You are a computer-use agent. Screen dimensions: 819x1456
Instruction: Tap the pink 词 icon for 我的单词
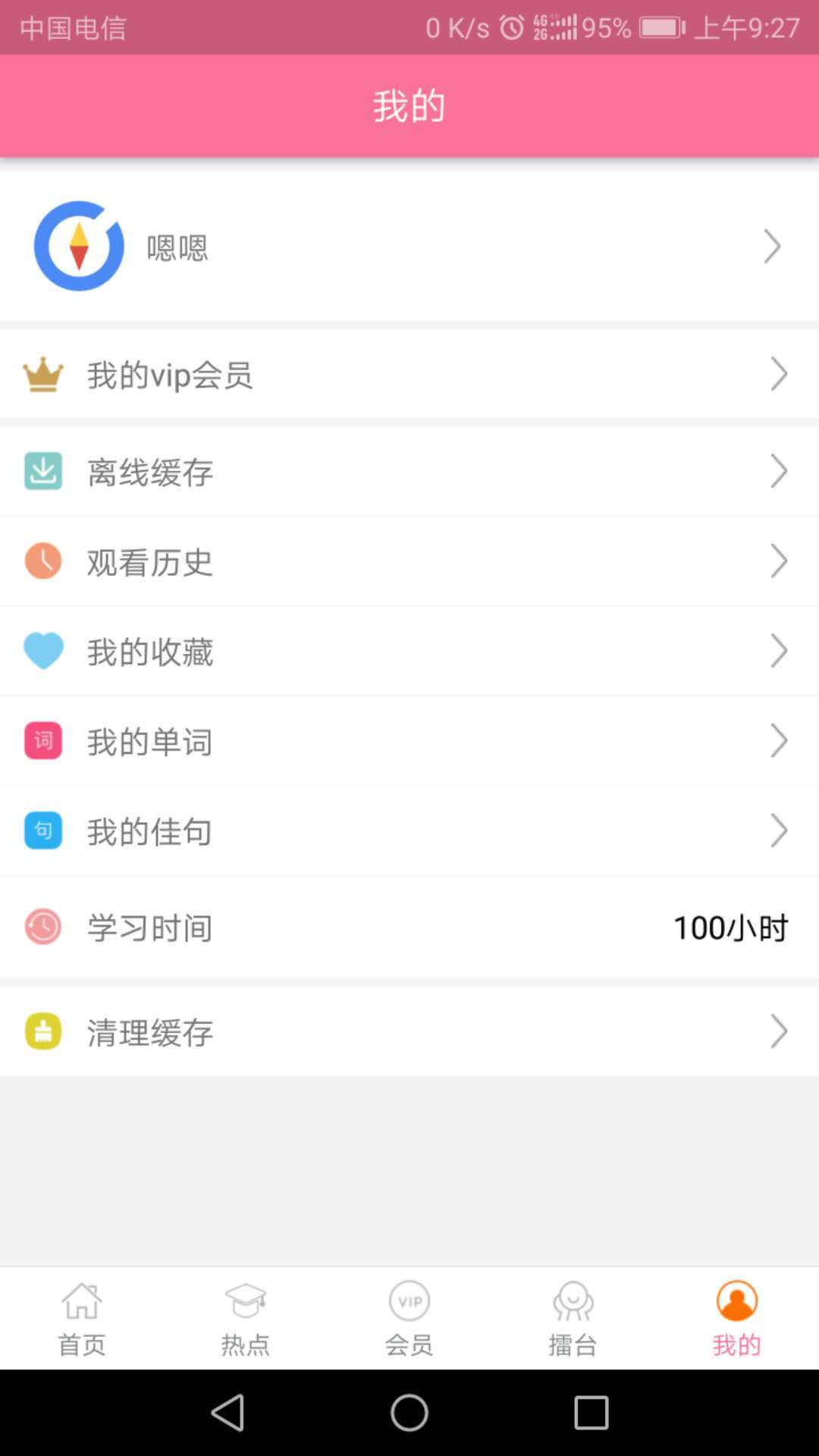click(43, 741)
